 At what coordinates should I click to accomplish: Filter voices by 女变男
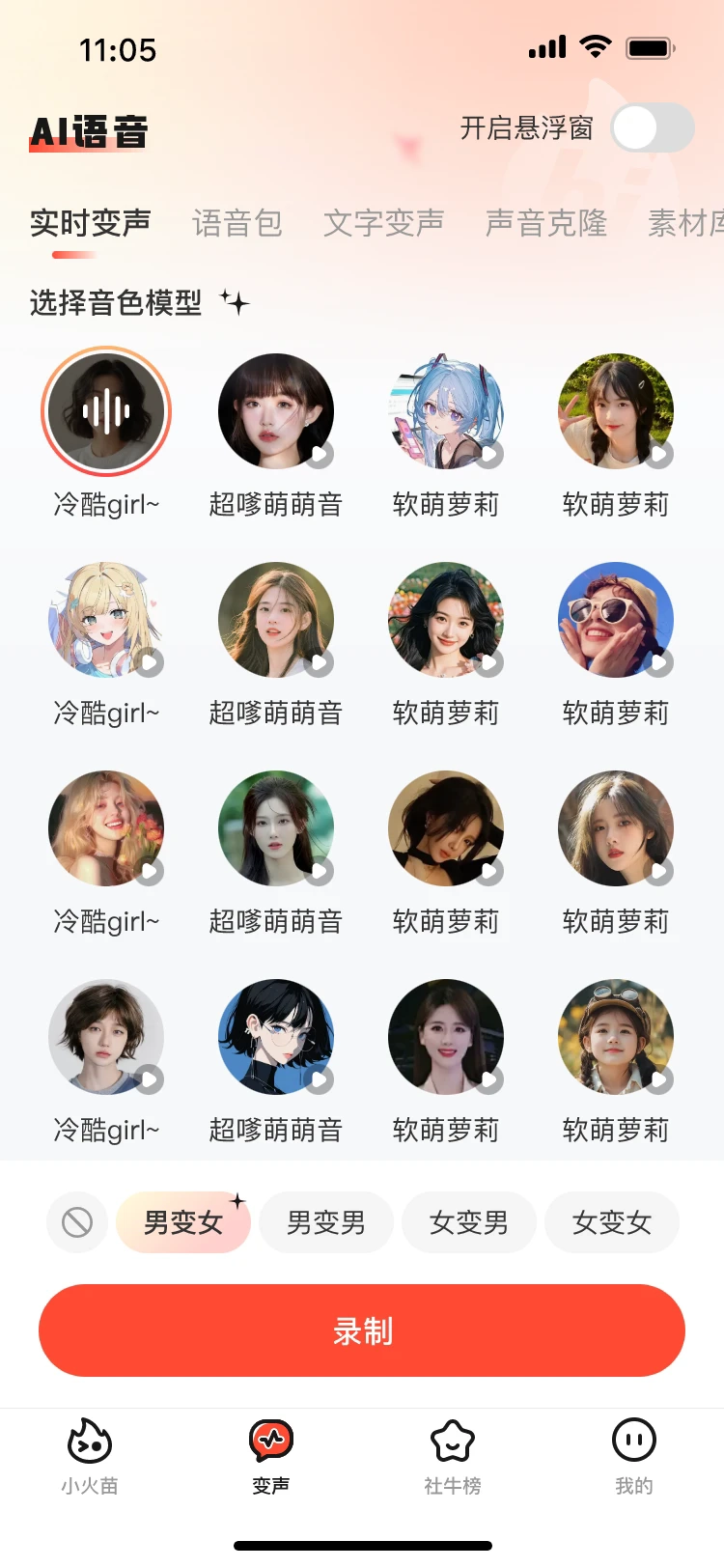(x=469, y=1222)
